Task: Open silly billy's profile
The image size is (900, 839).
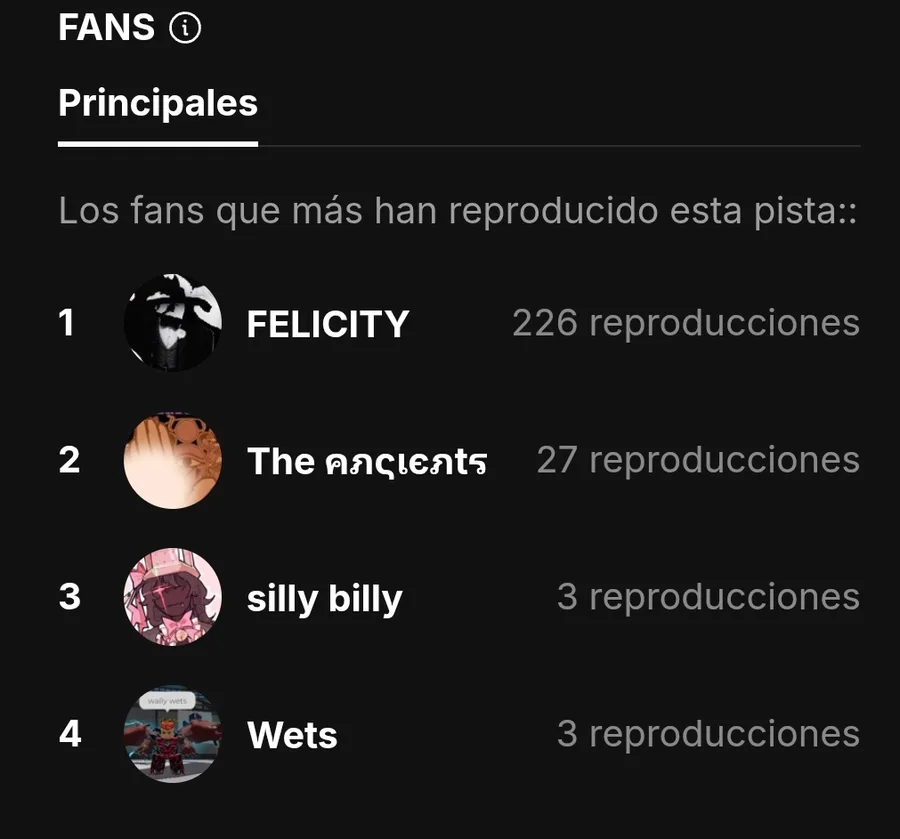Action: point(324,598)
